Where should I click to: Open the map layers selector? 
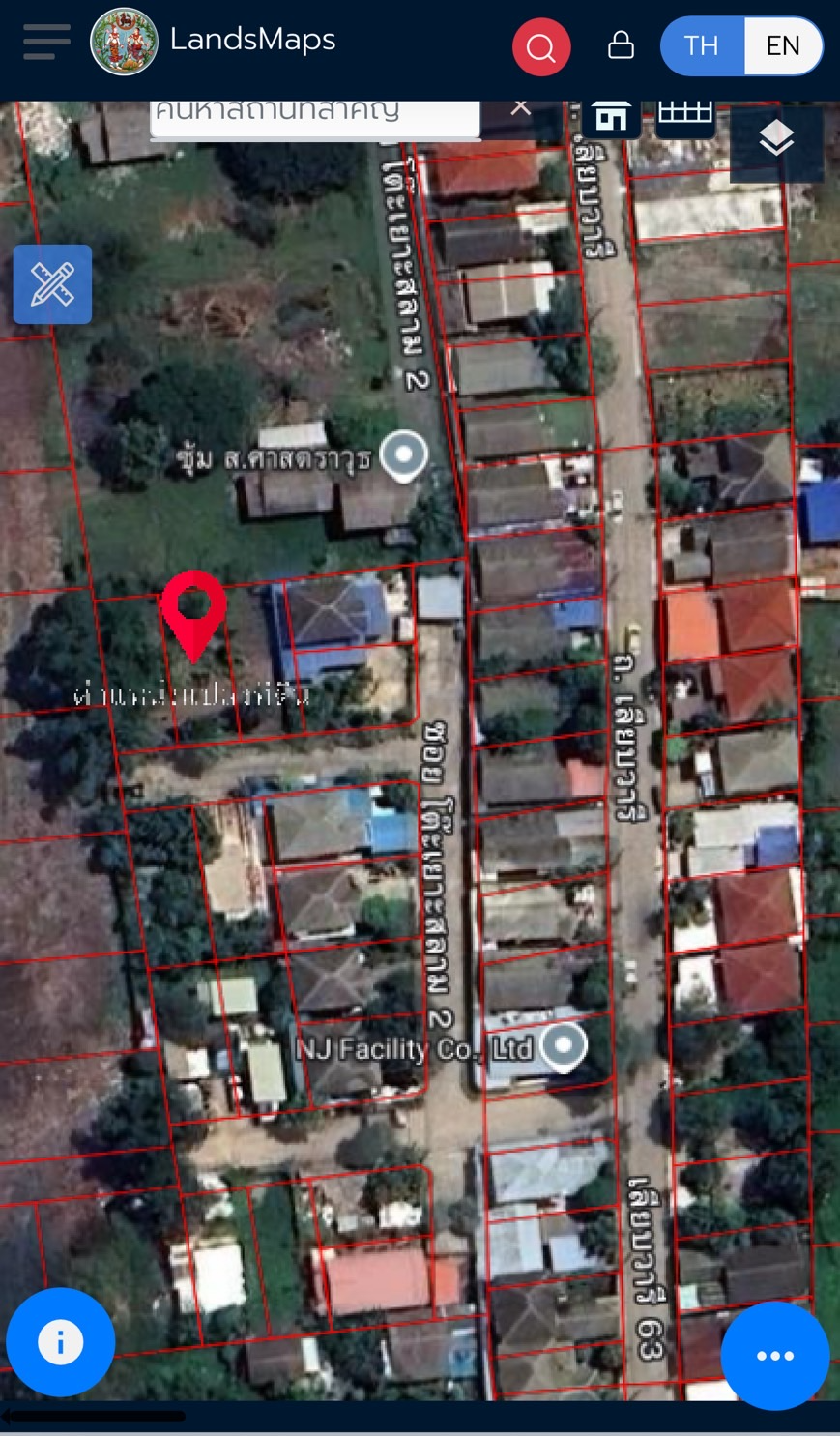(776, 141)
